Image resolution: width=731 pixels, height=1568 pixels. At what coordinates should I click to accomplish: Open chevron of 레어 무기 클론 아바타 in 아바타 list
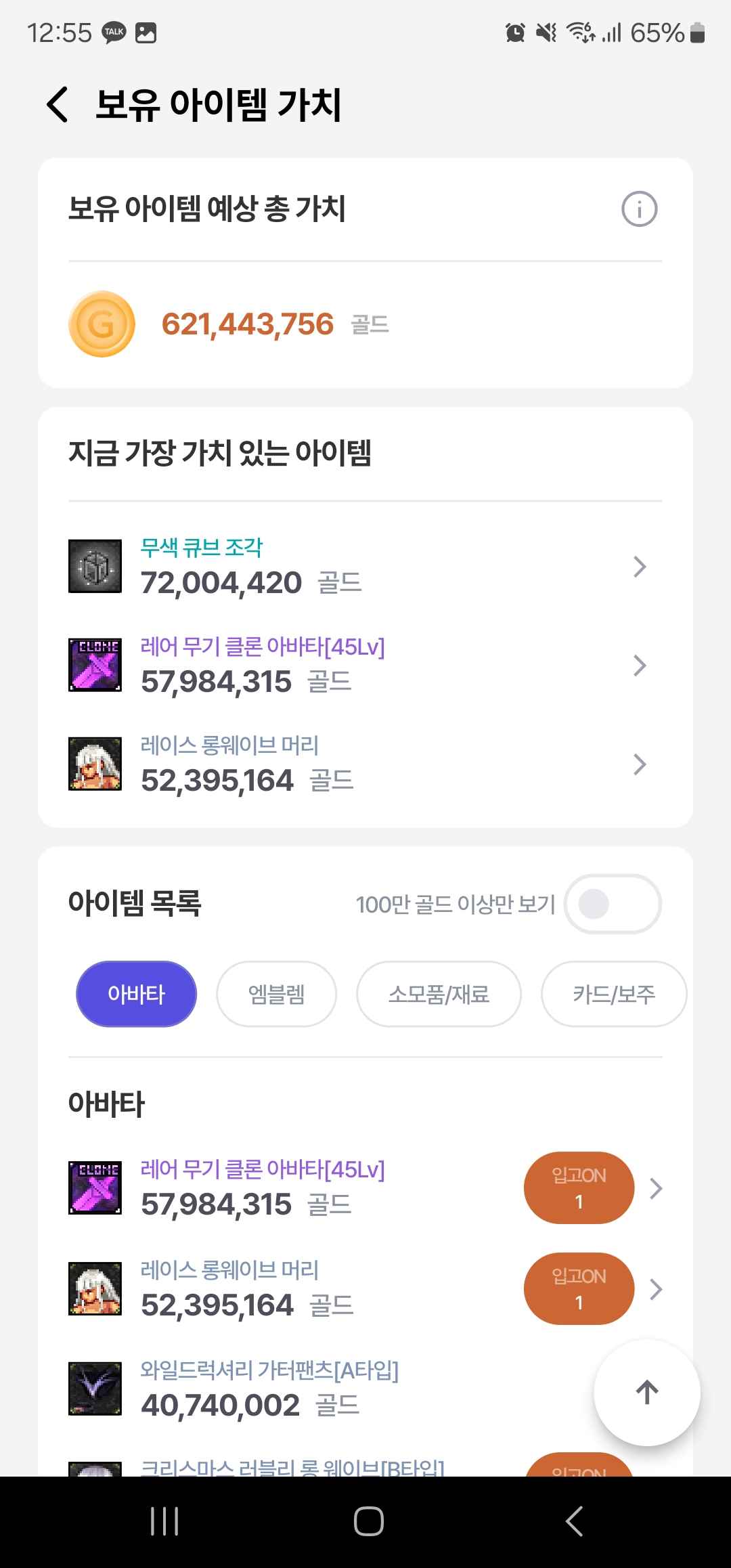(x=655, y=1188)
